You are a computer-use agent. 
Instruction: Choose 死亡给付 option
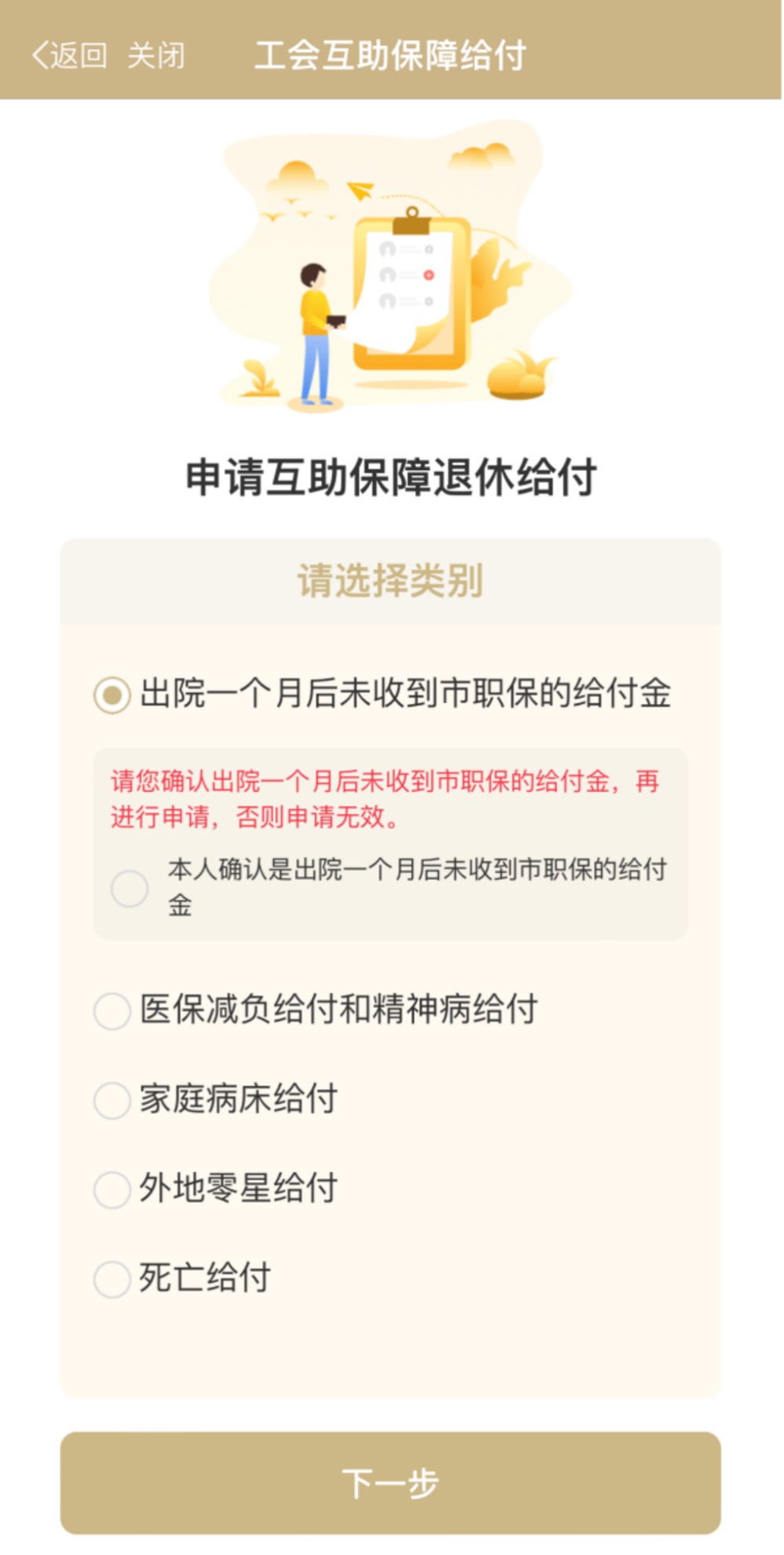click(112, 1279)
